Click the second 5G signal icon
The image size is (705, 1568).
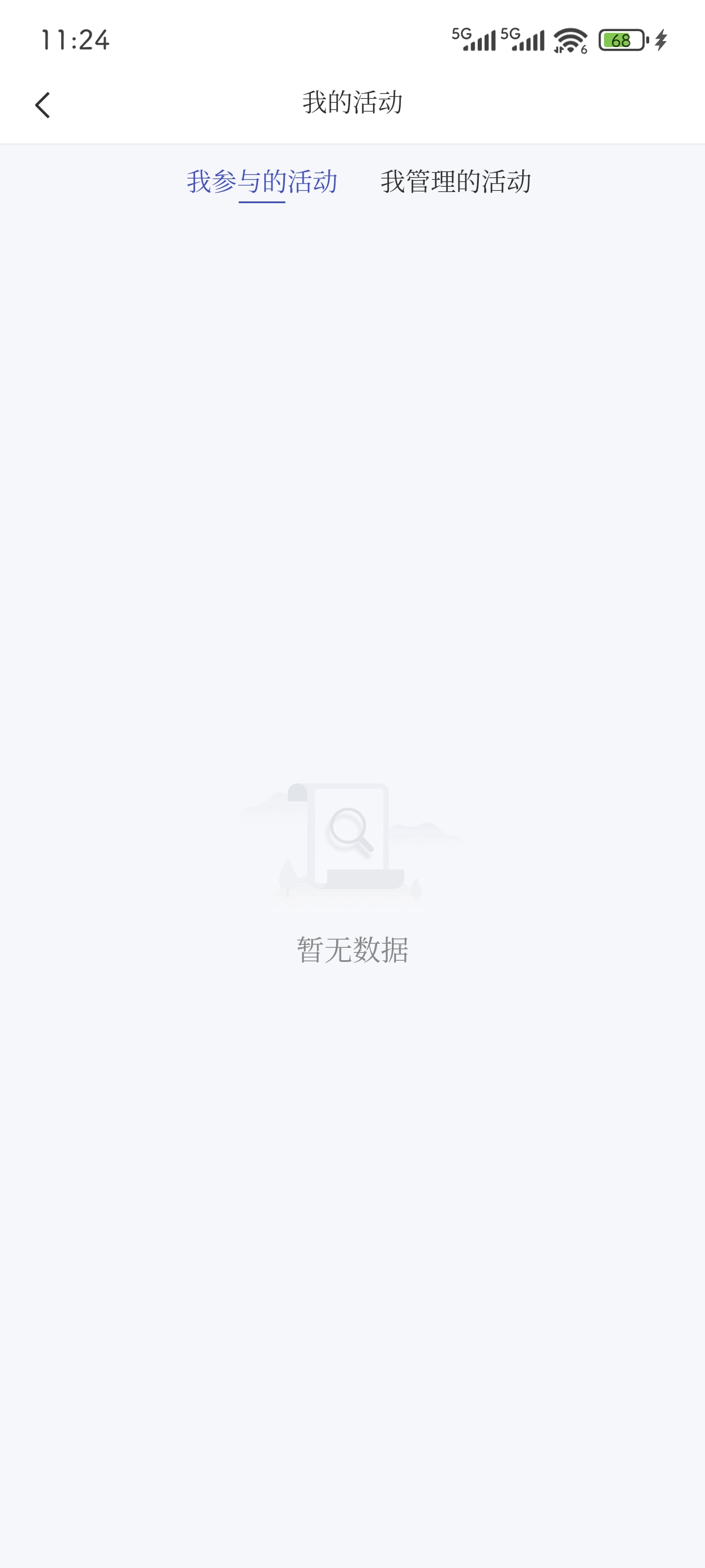[x=523, y=40]
